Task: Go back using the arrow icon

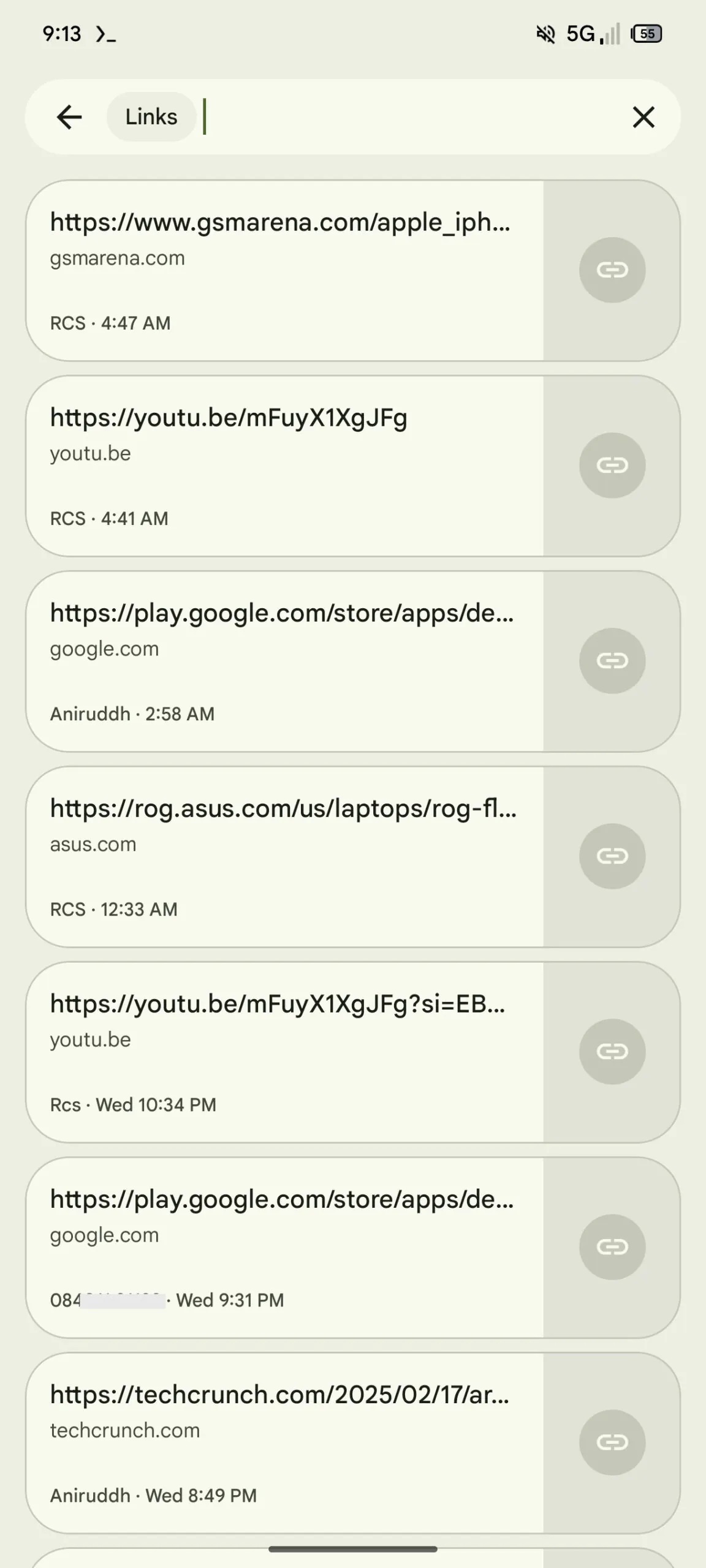Action: click(x=69, y=117)
